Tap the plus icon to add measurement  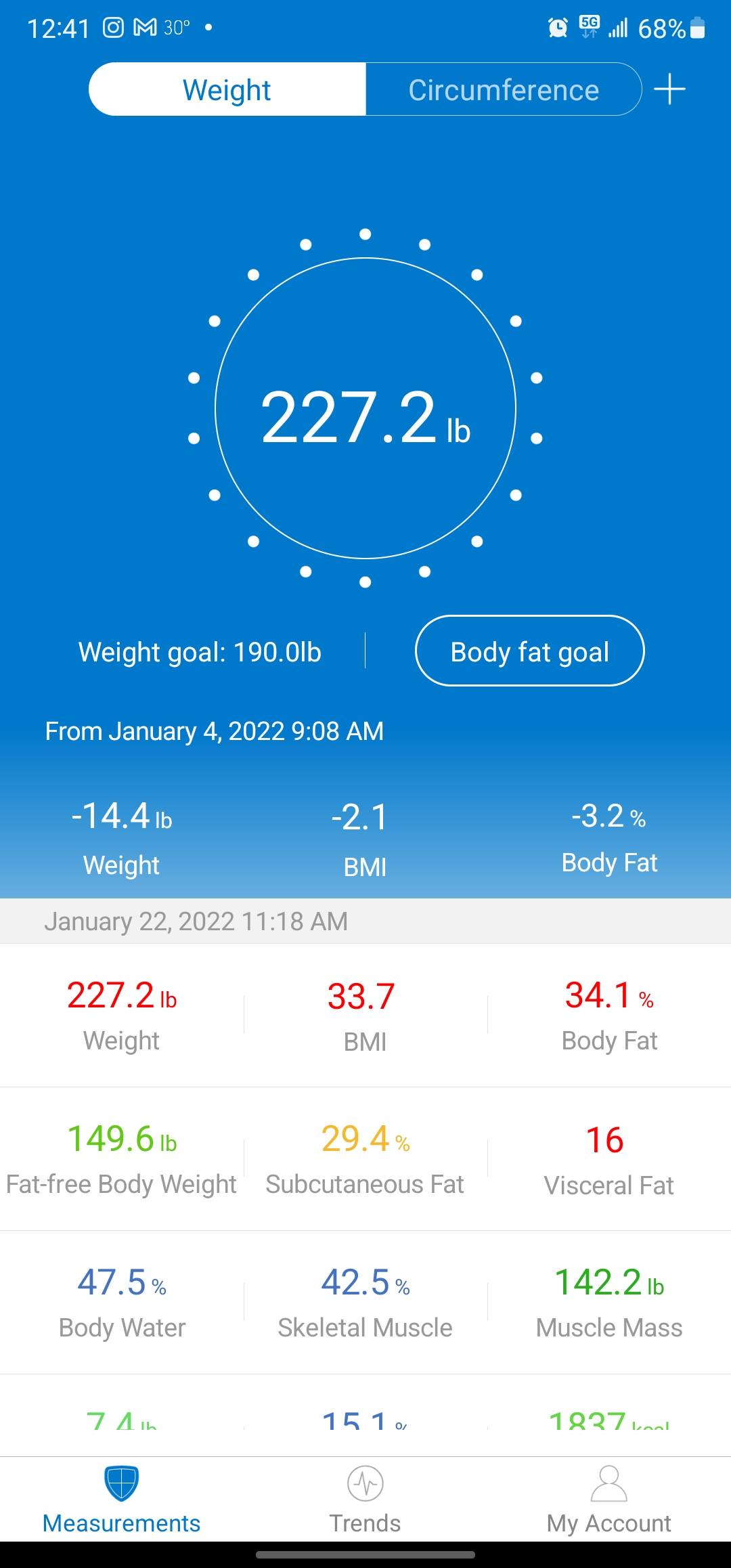(x=669, y=89)
